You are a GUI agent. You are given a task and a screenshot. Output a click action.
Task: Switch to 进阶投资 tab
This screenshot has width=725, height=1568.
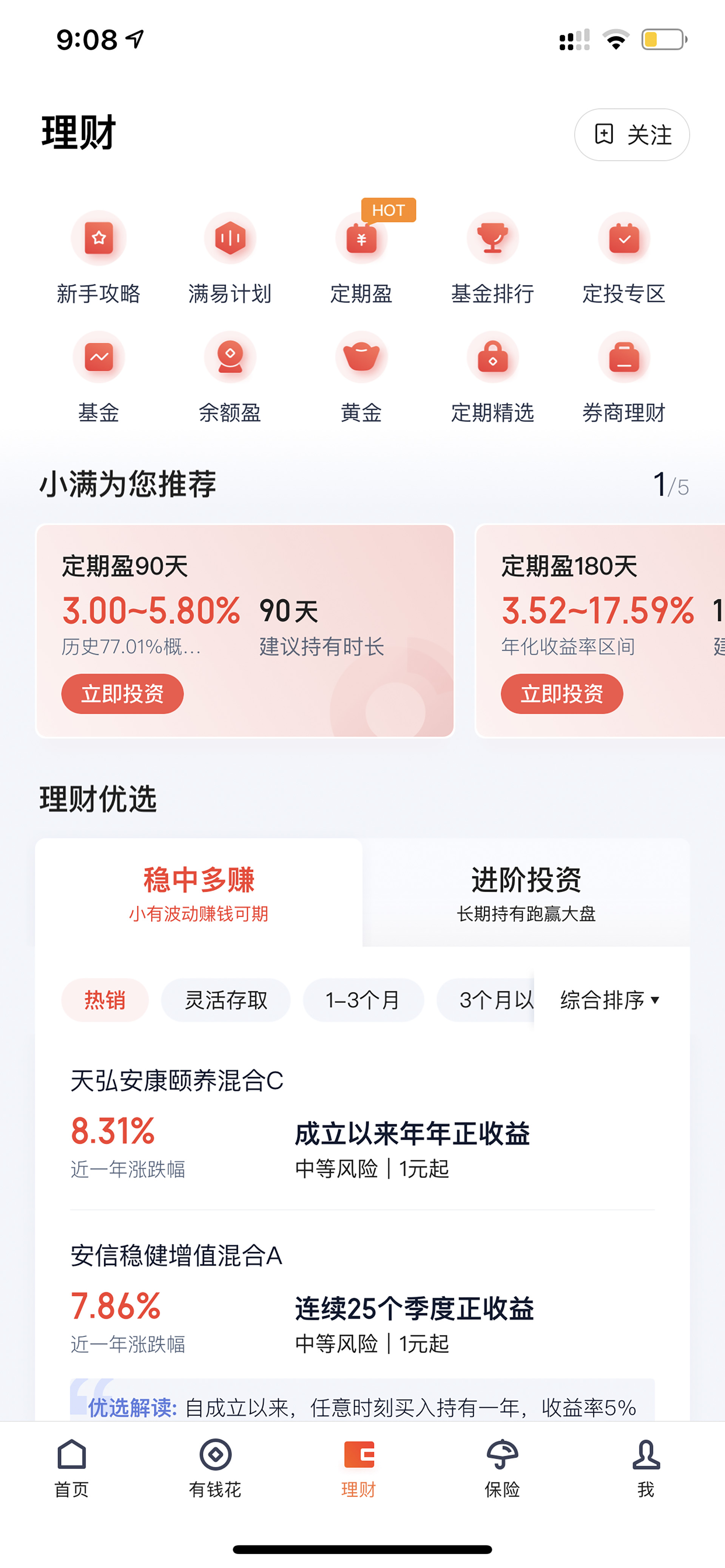coord(526,892)
